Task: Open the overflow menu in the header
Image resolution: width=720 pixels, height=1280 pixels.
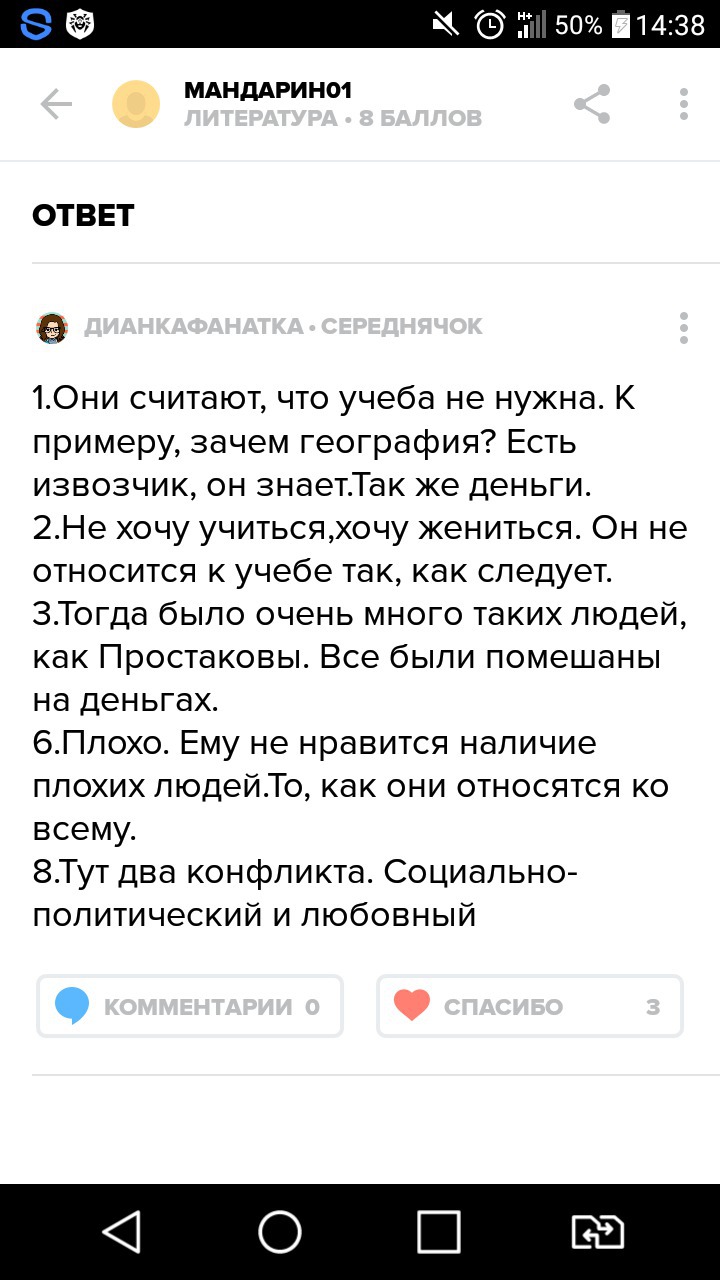Action: click(684, 104)
